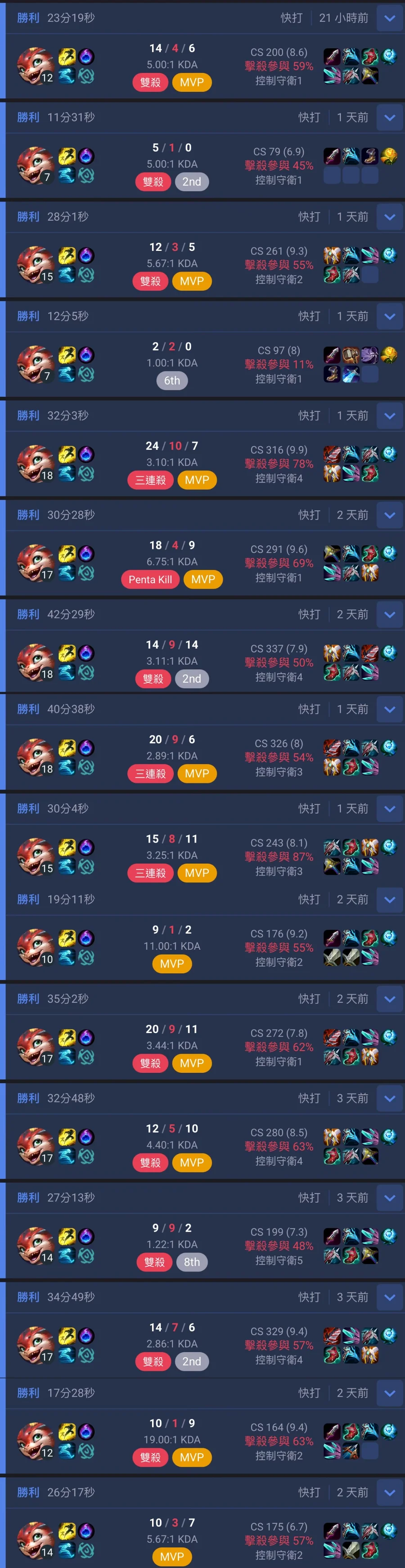405x1568 pixels.
Task: Expand the 17分28秒 match details
Action: [390, 1393]
